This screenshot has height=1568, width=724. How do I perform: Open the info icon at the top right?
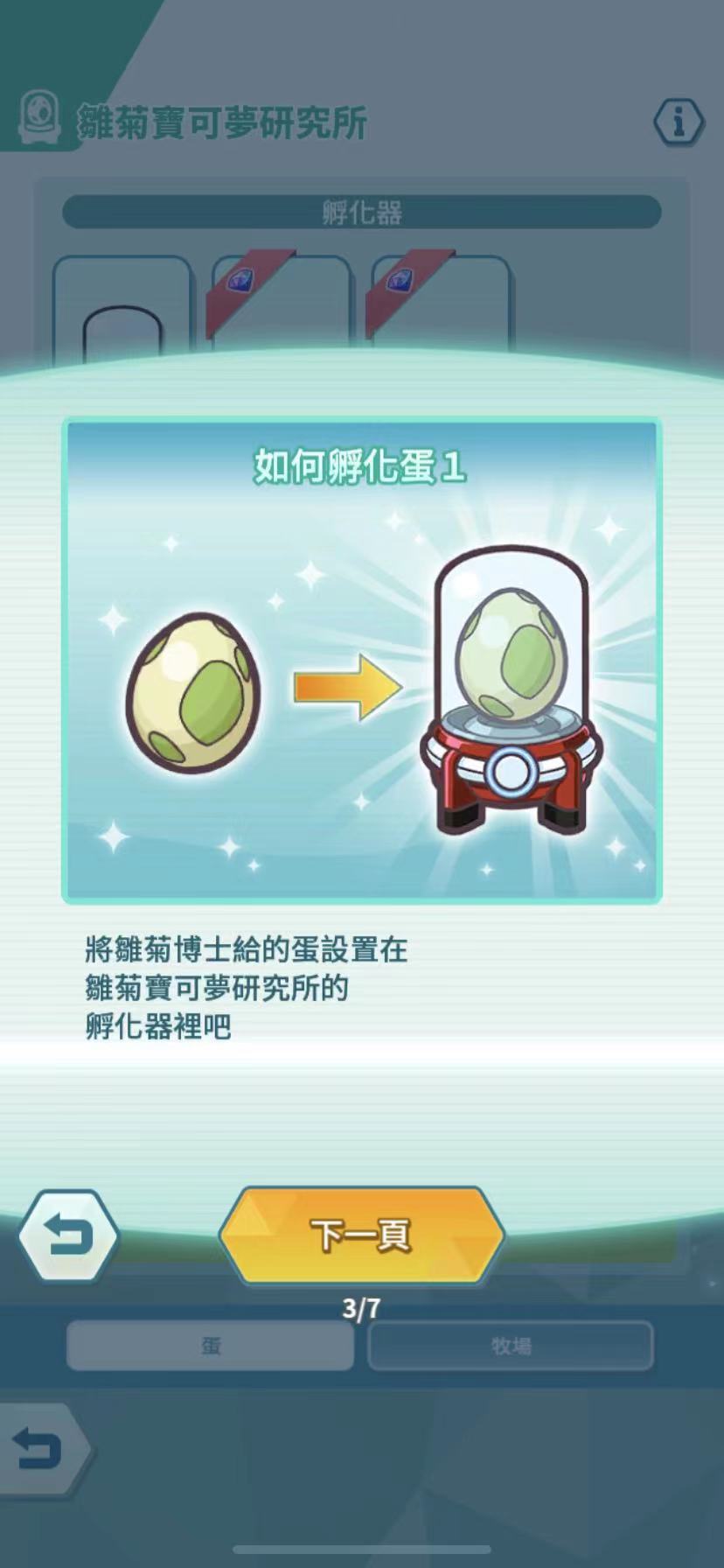point(679,121)
